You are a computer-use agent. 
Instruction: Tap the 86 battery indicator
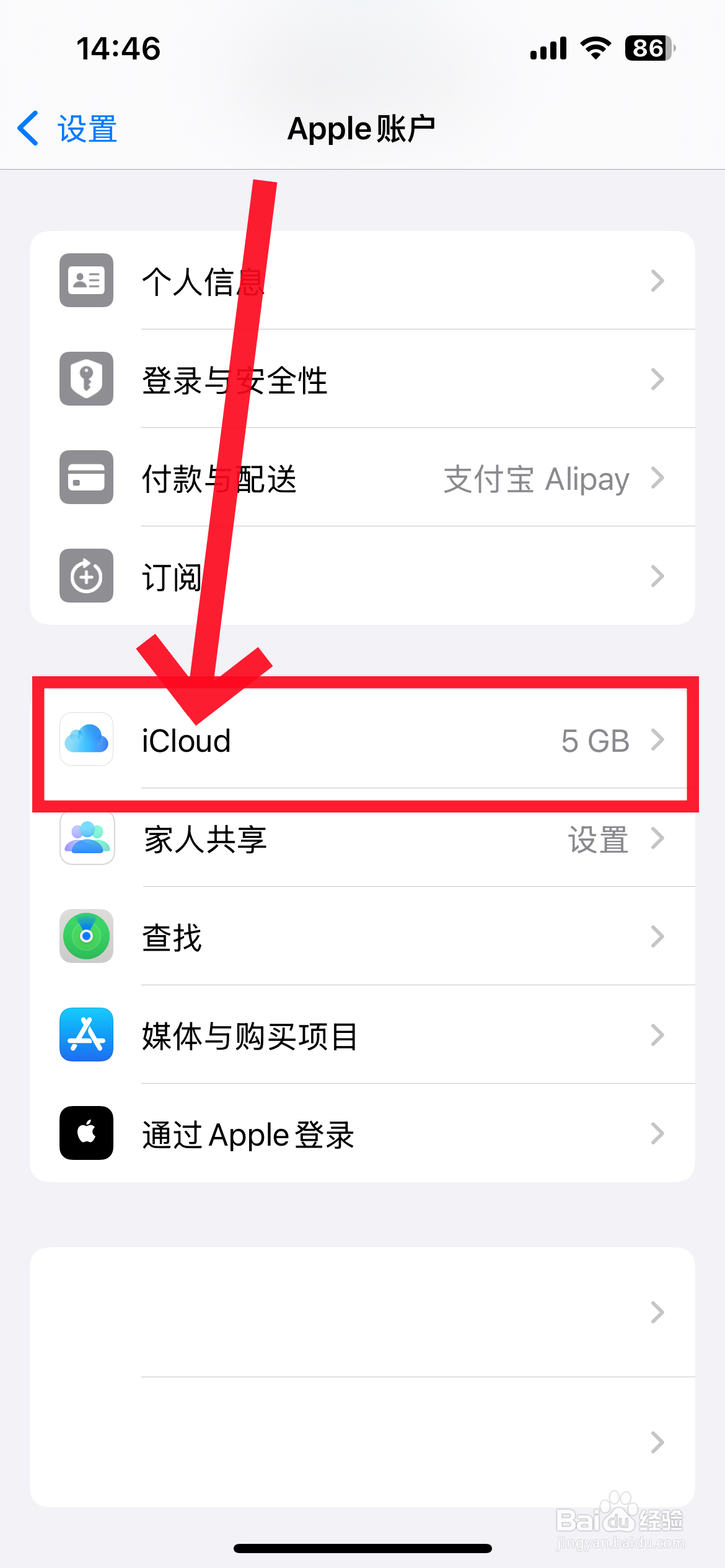click(x=648, y=48)
